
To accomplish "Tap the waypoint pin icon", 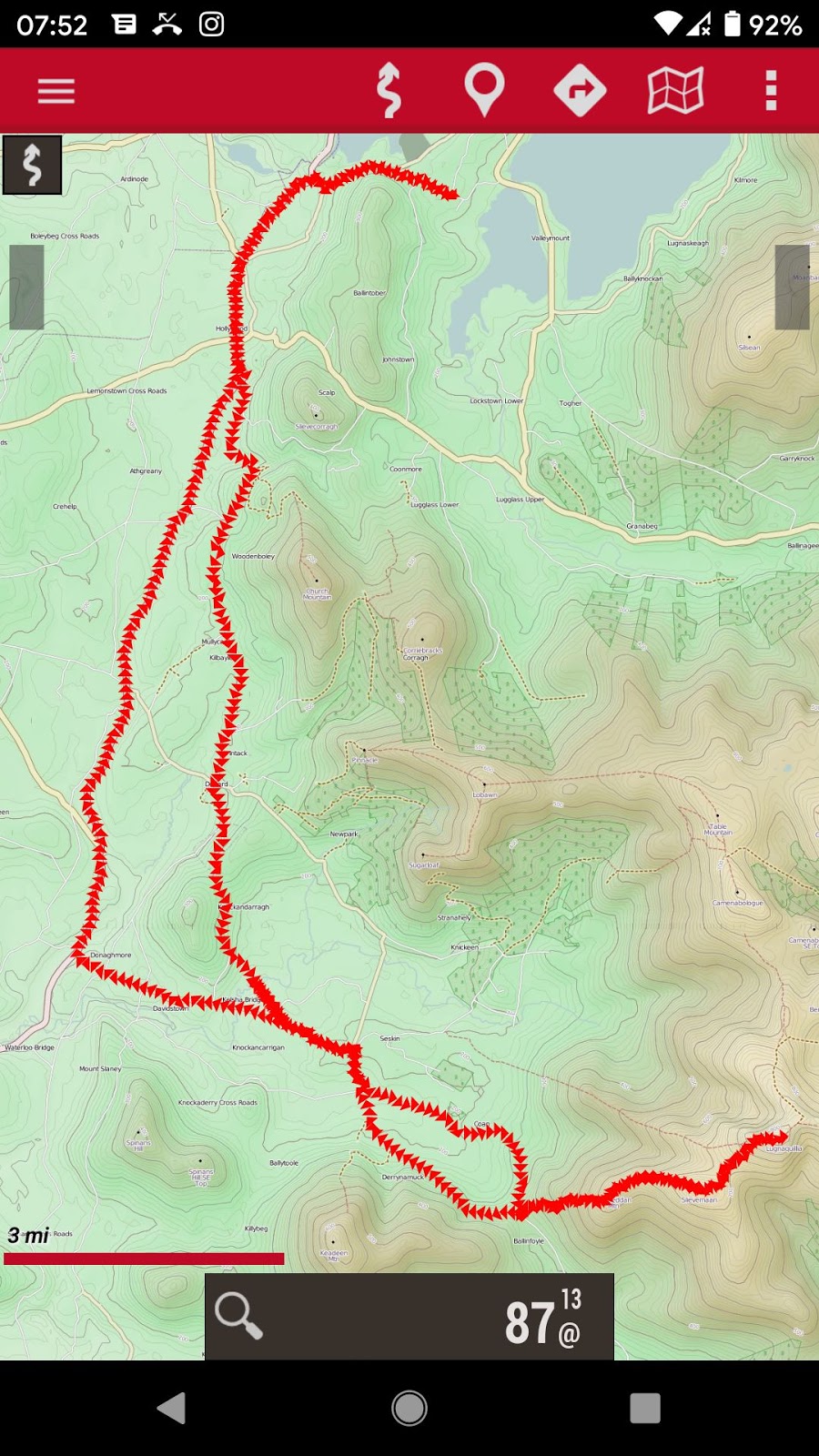I will 484,90.
